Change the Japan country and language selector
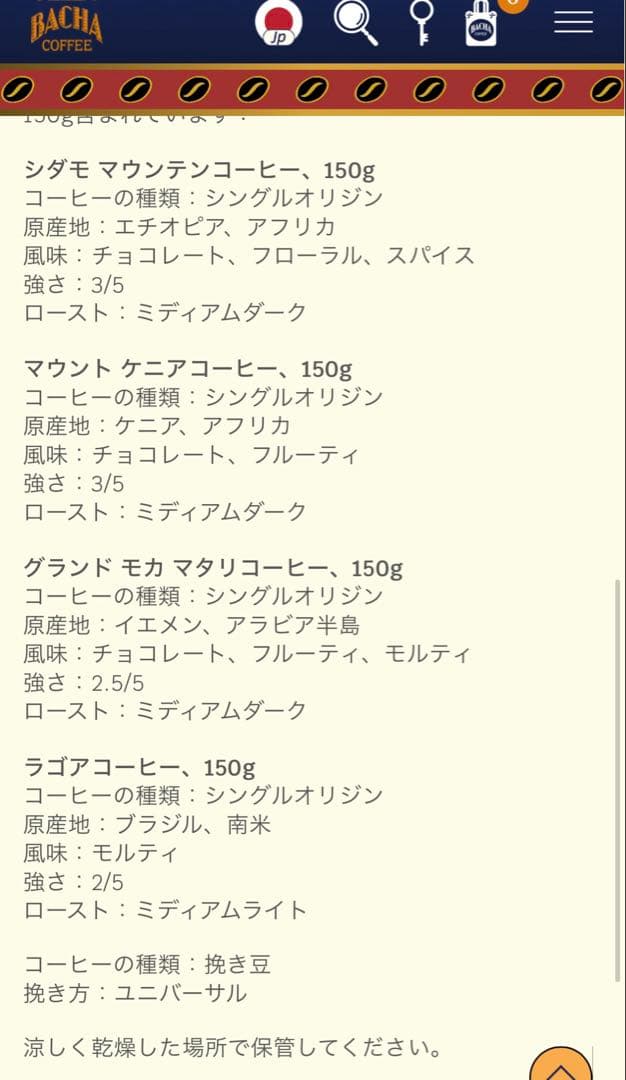Screen dimensions: 626x1080 (281, 22)
